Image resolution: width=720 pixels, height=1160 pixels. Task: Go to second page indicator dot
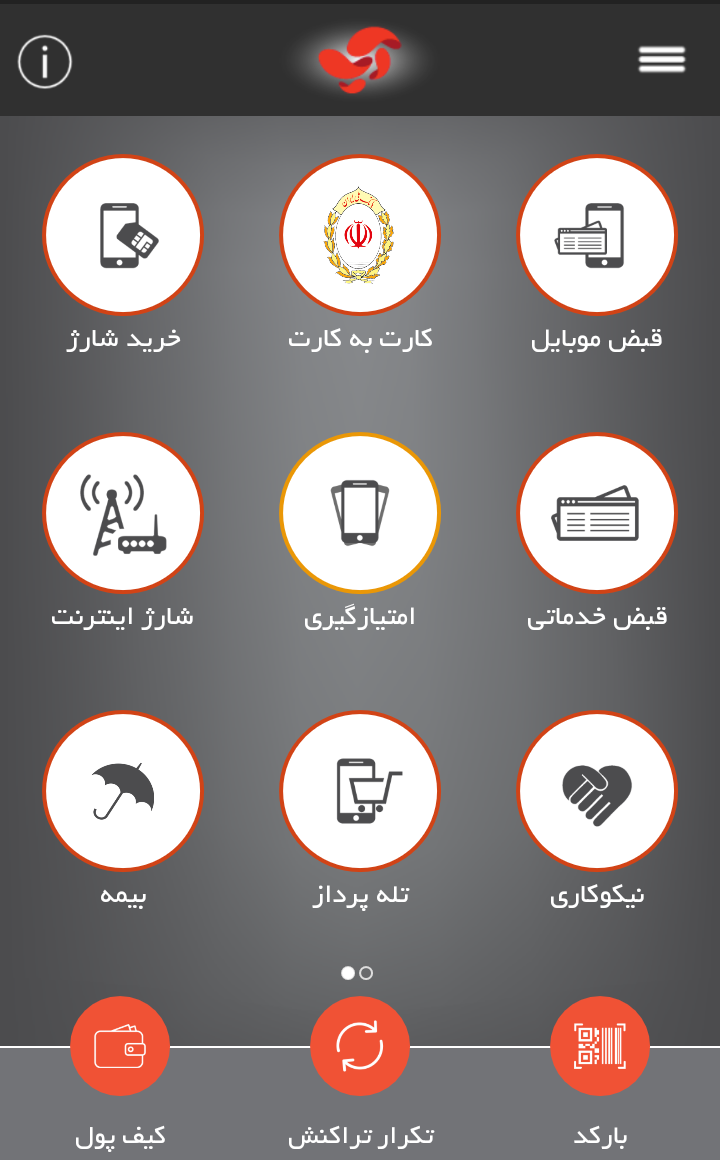tap(367, 973)
